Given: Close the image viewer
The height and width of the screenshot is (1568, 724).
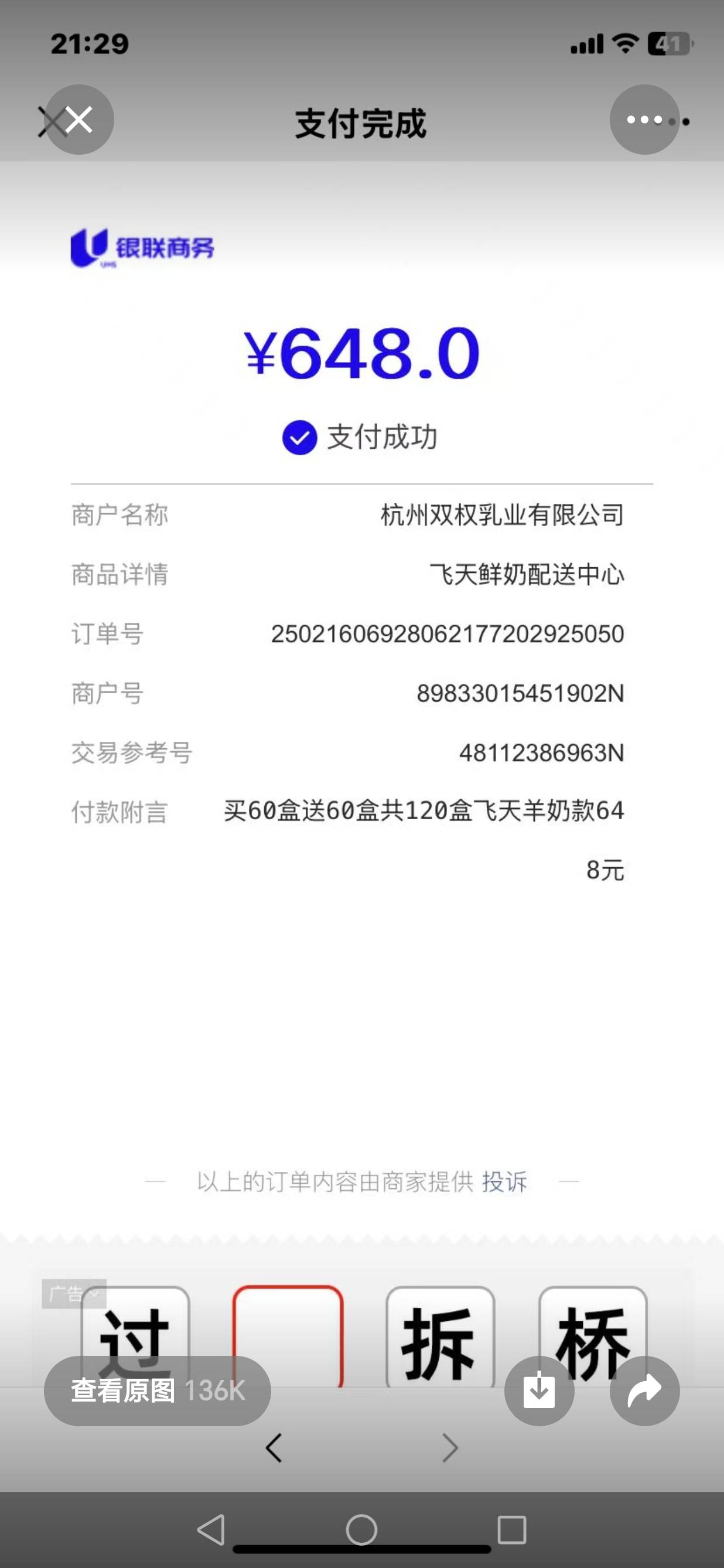Looking at the screenshot, I should click(79, 120).
